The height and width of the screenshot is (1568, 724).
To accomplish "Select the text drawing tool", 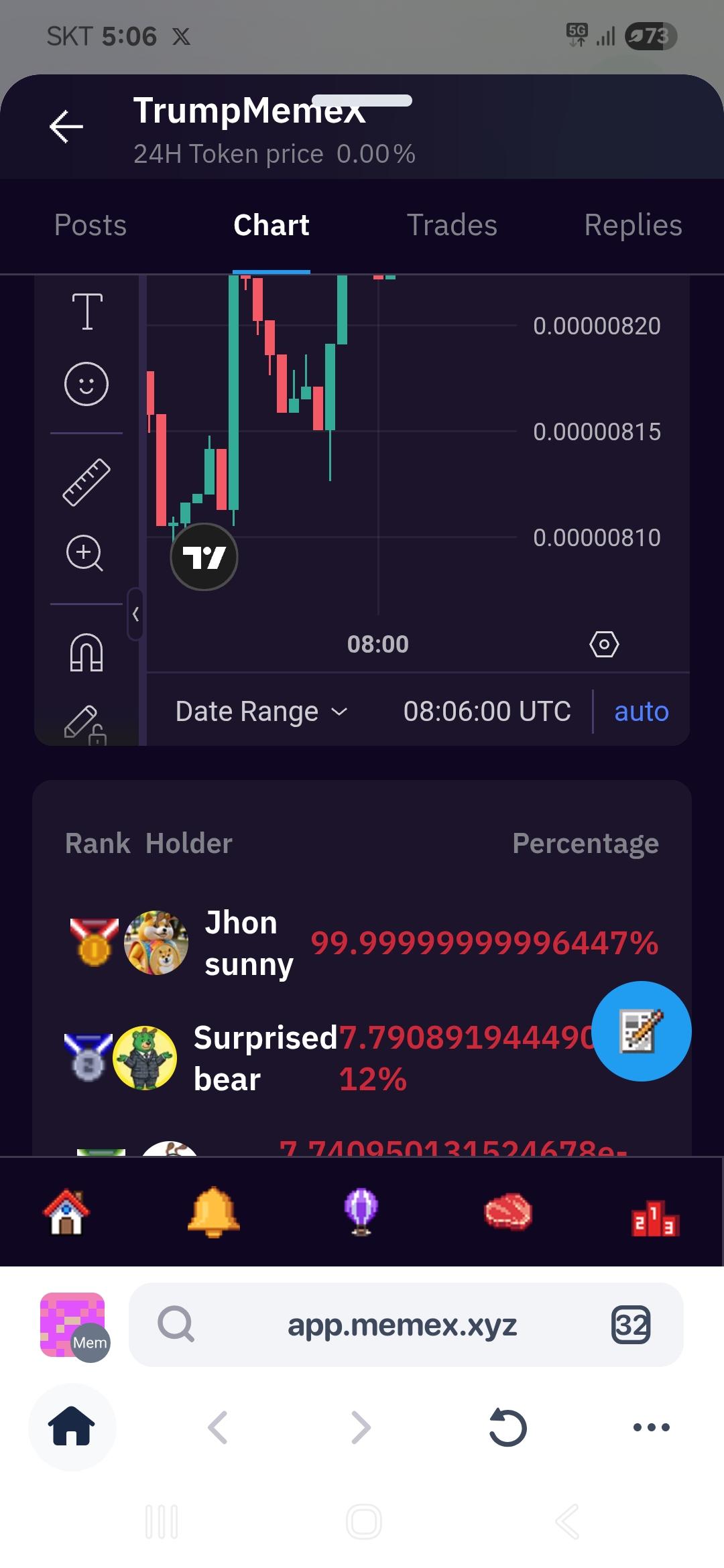I will [87, 312].
